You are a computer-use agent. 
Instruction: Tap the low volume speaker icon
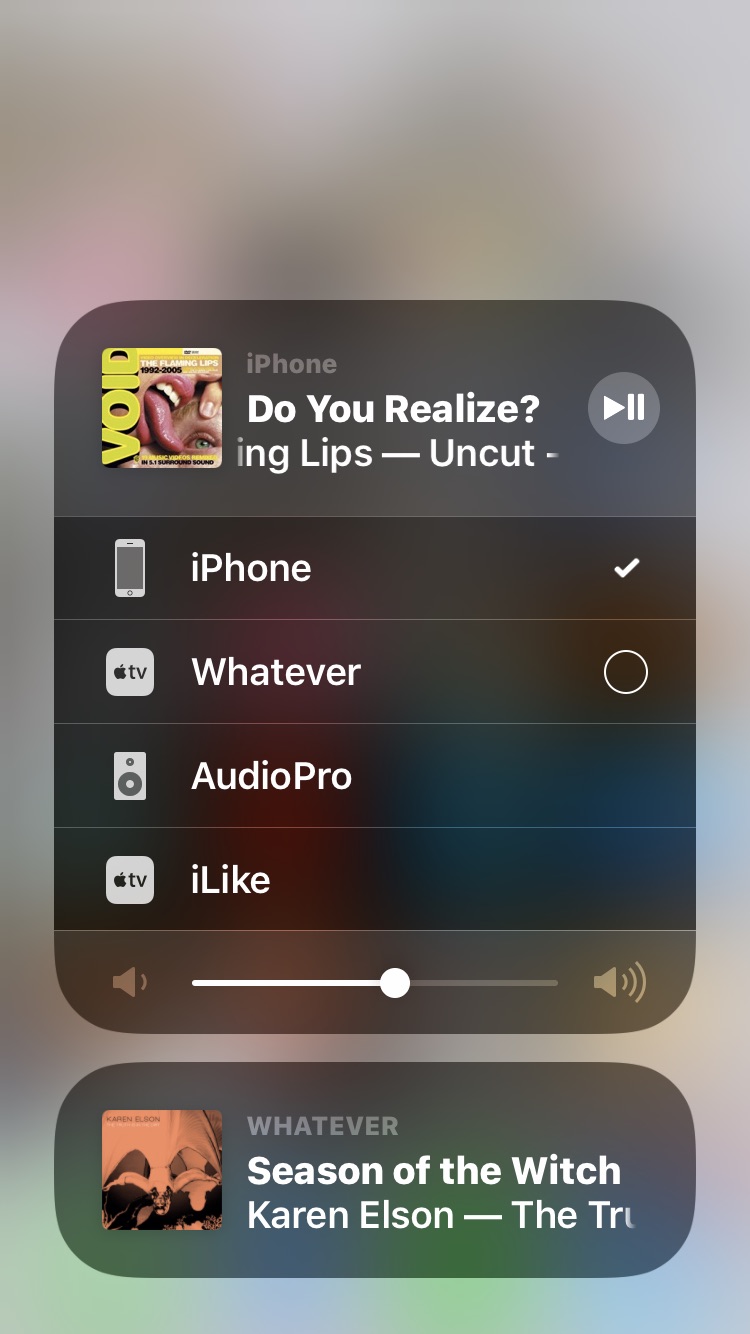click(129, 983)
